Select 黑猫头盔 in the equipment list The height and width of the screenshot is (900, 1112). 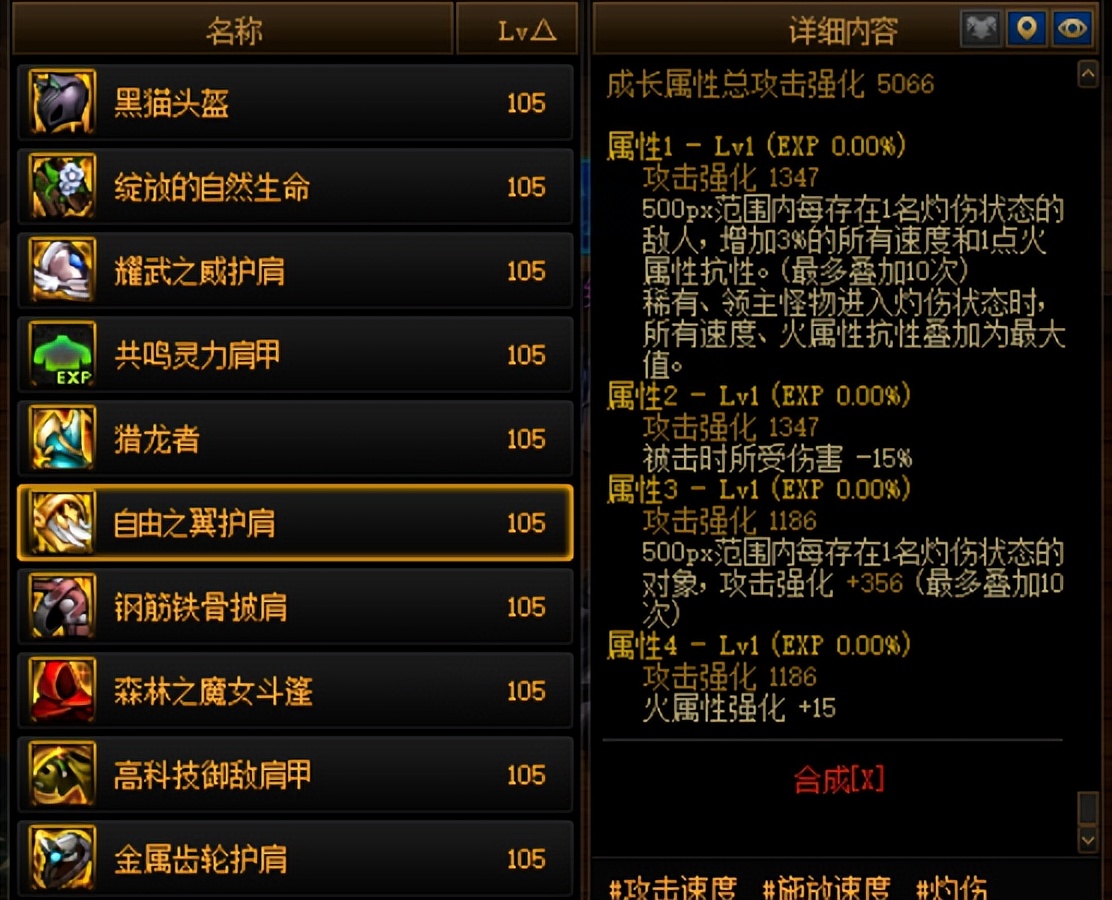tap(295, 103)
